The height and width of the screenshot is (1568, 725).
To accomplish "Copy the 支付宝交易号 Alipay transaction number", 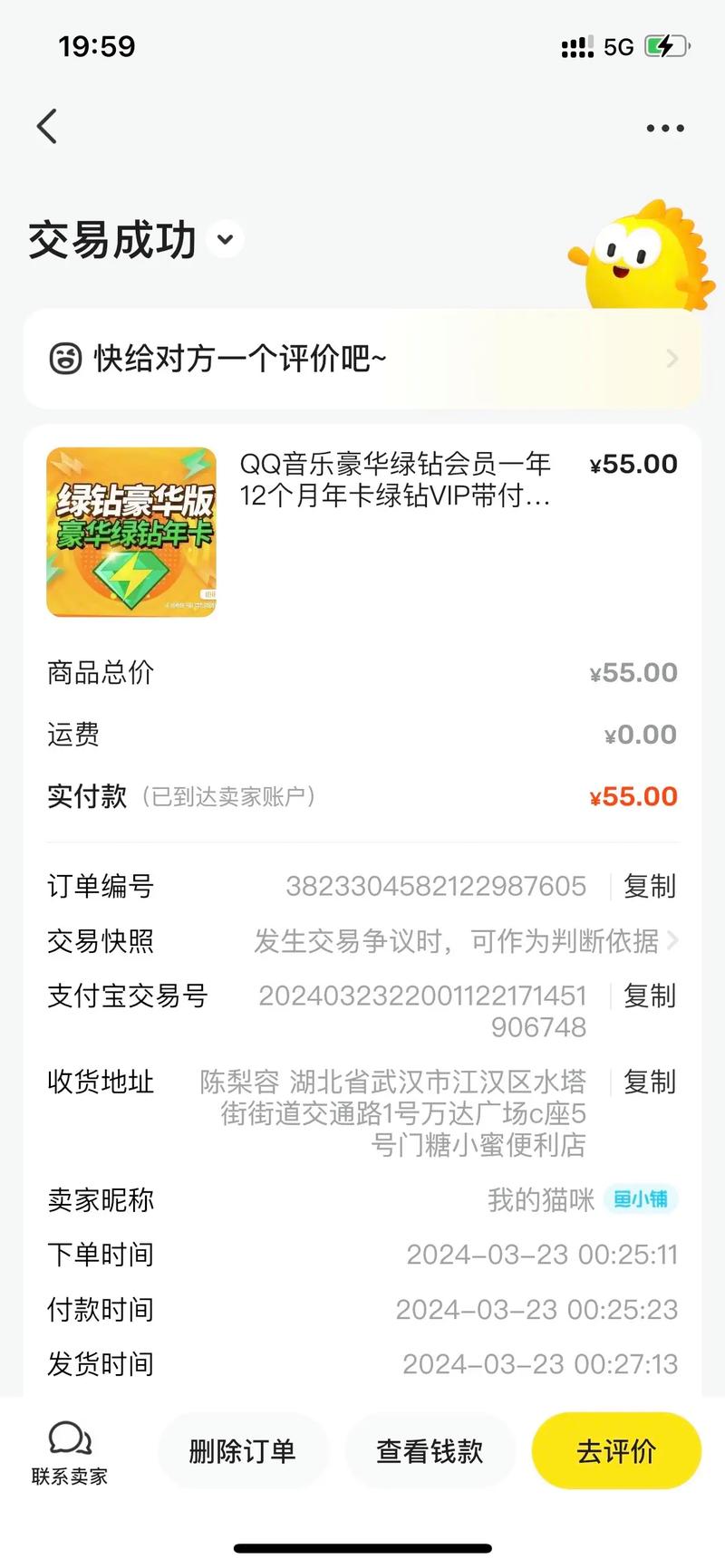I will (649, 996).
